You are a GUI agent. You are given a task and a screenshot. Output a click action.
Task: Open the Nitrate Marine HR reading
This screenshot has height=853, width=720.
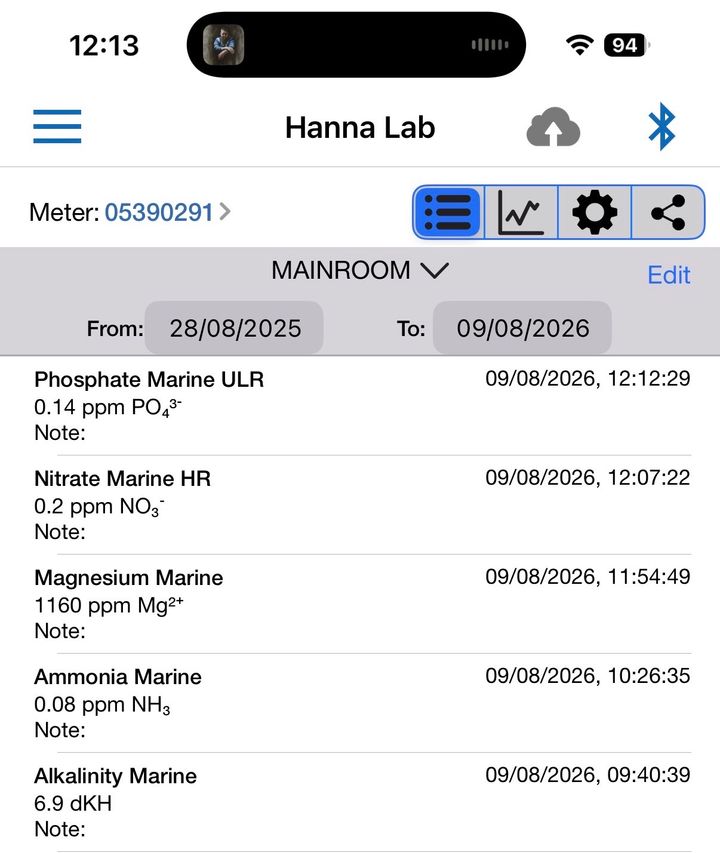[362, 505]
